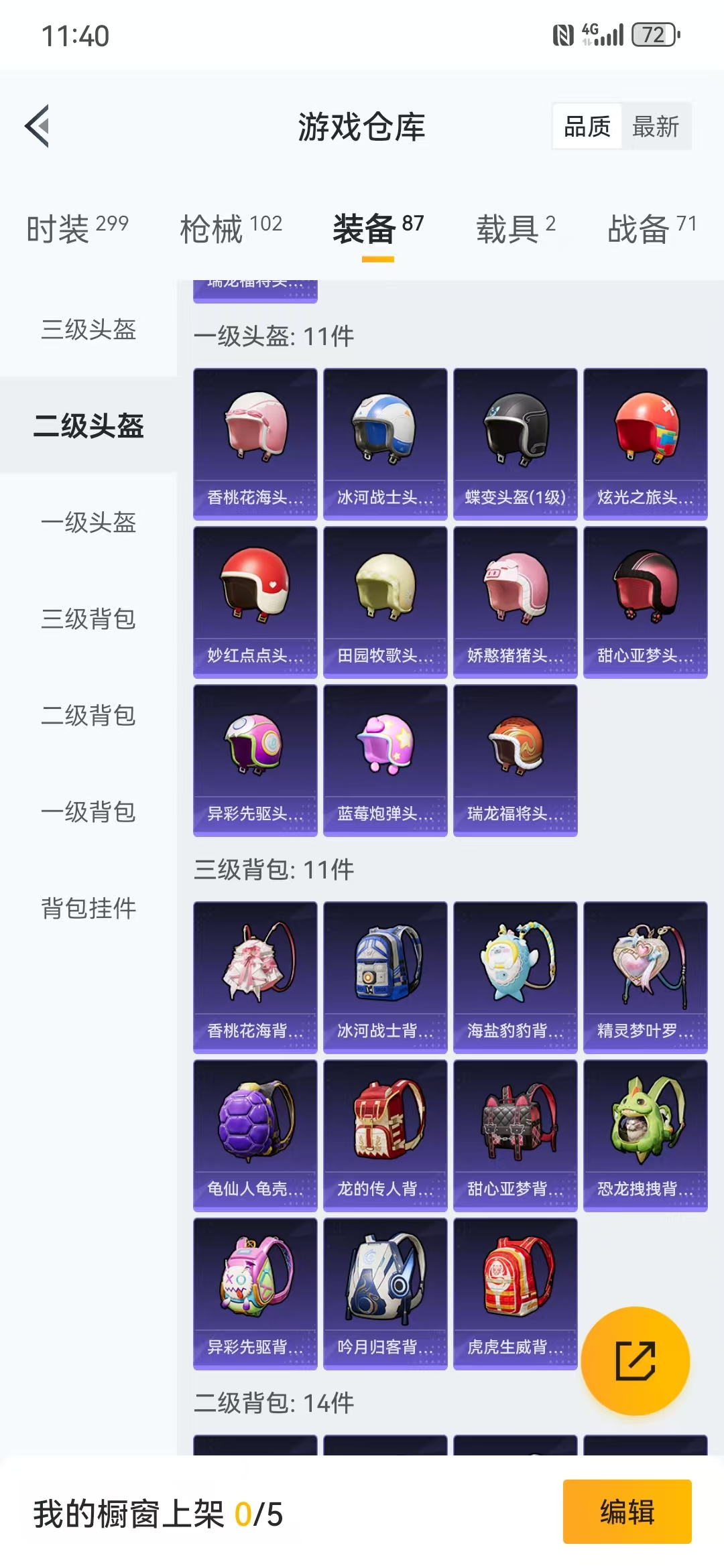Jump to the 背包挂件 section

[x=88, y=908]
